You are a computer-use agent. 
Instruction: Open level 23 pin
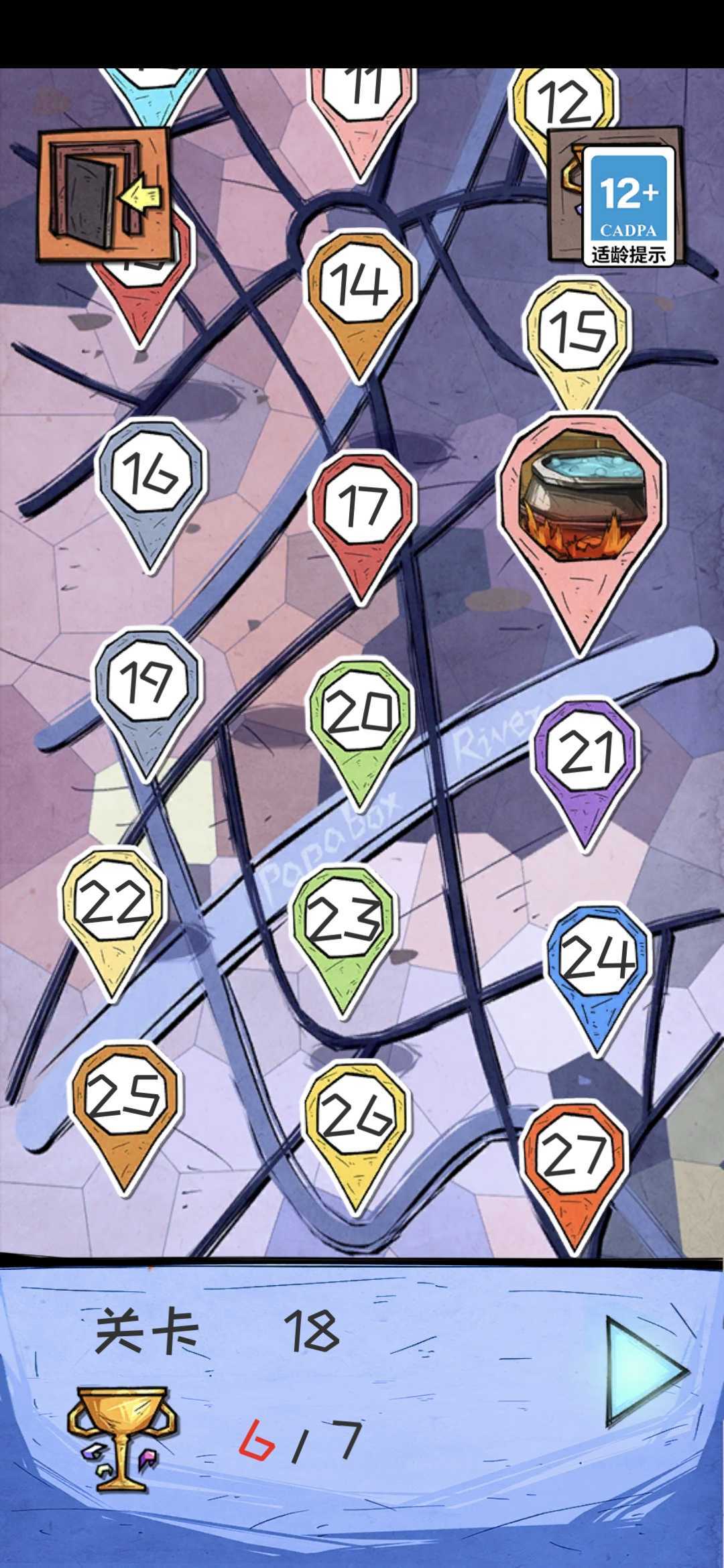343,919
